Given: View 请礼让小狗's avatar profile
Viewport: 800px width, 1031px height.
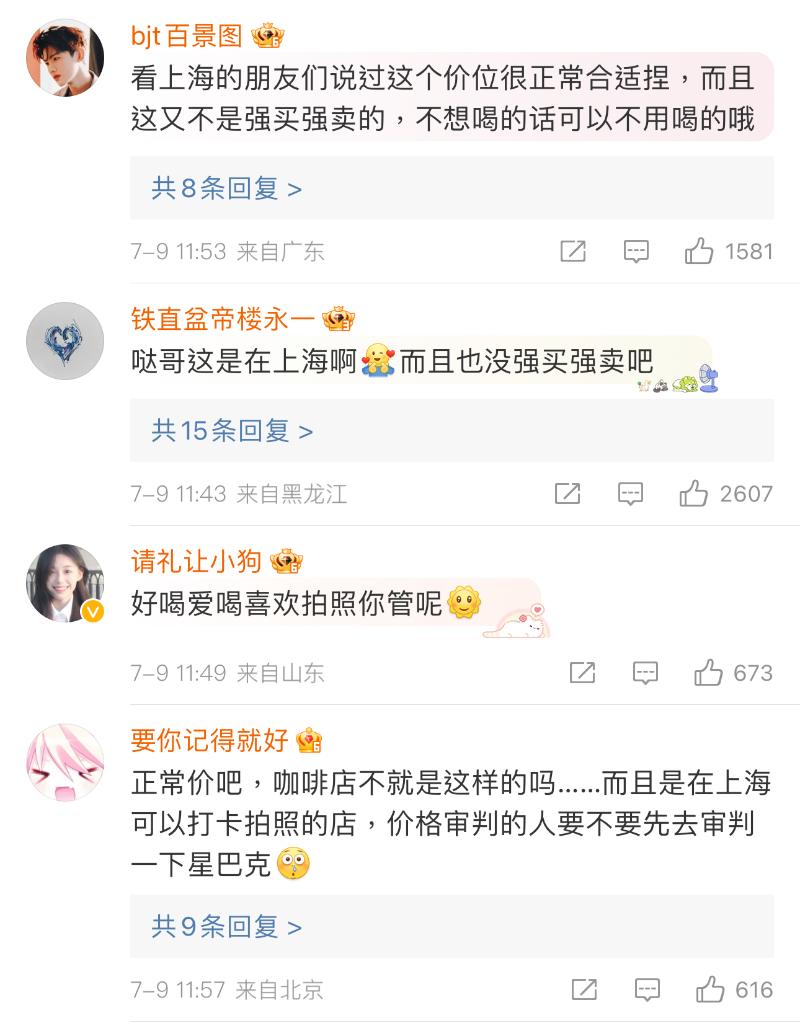Looking at the screenshot, I should [65, 584].
